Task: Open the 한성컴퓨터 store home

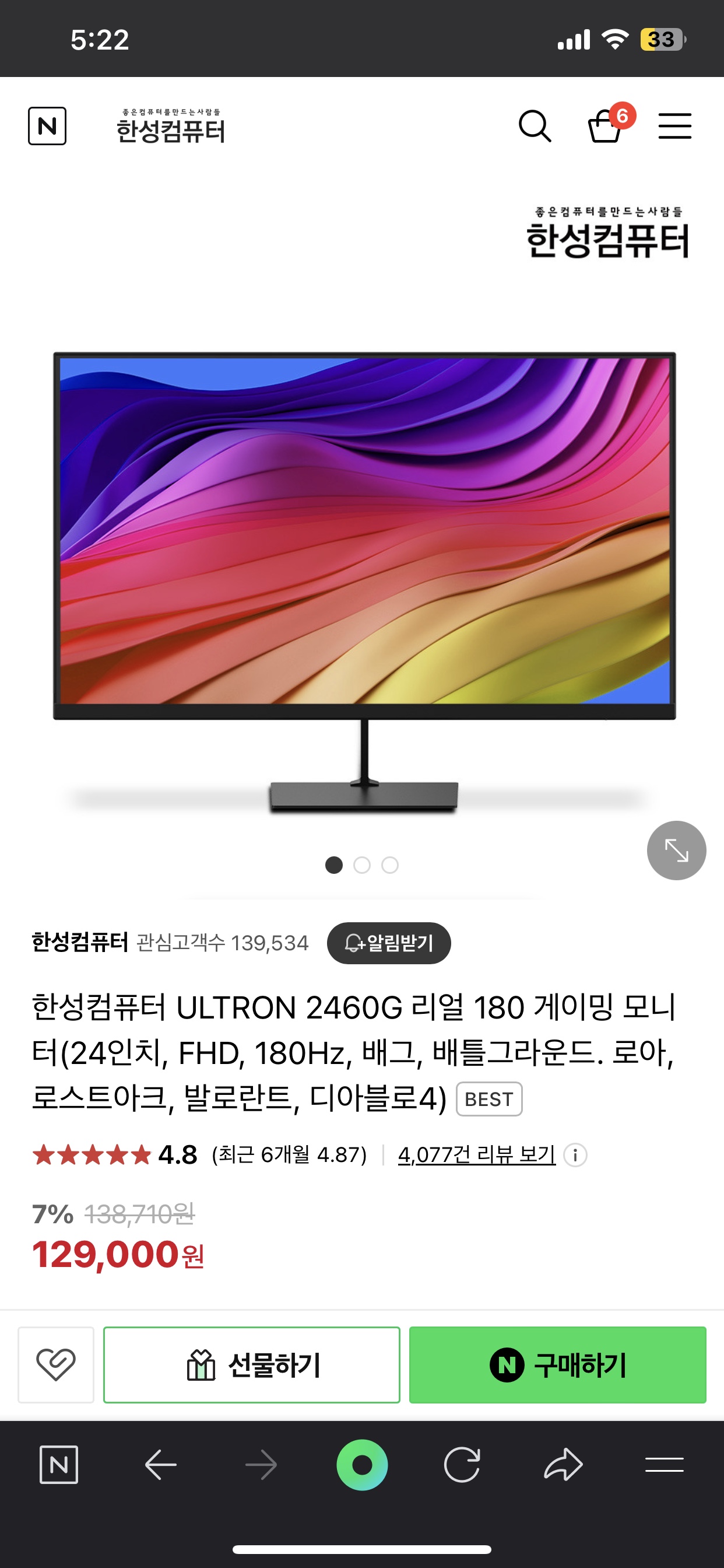Action: [x=170, y=126]
